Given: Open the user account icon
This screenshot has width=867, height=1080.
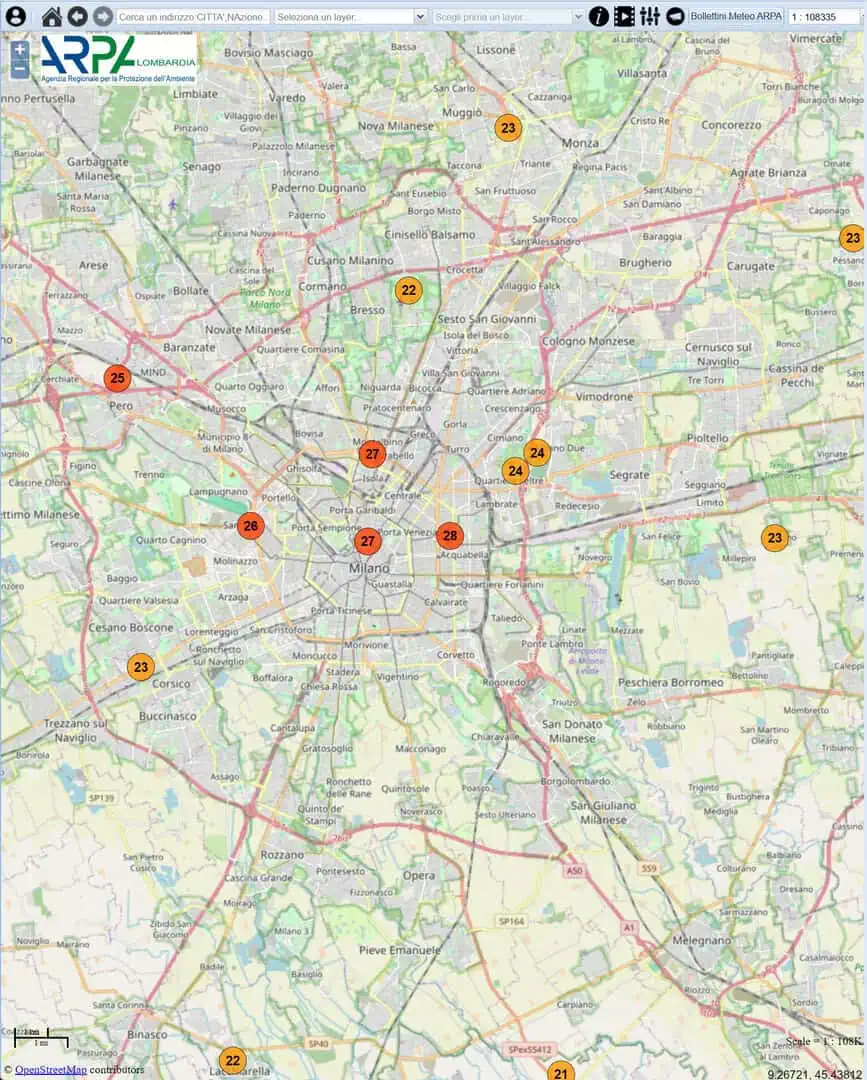Looking at the screenshot, I should [x=15, y=16].
